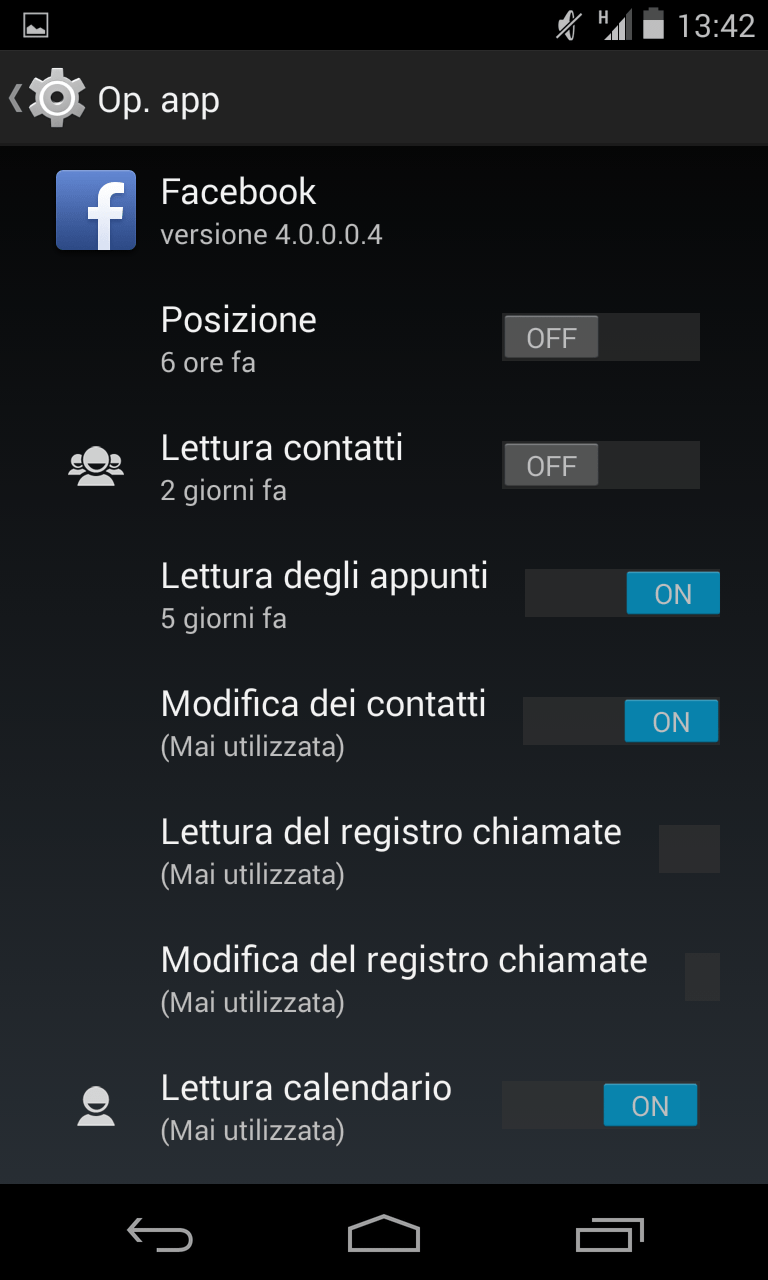
Task: Tap the back chevron next to Op. app
Action: pyautogui.click(x=14, y=97)
